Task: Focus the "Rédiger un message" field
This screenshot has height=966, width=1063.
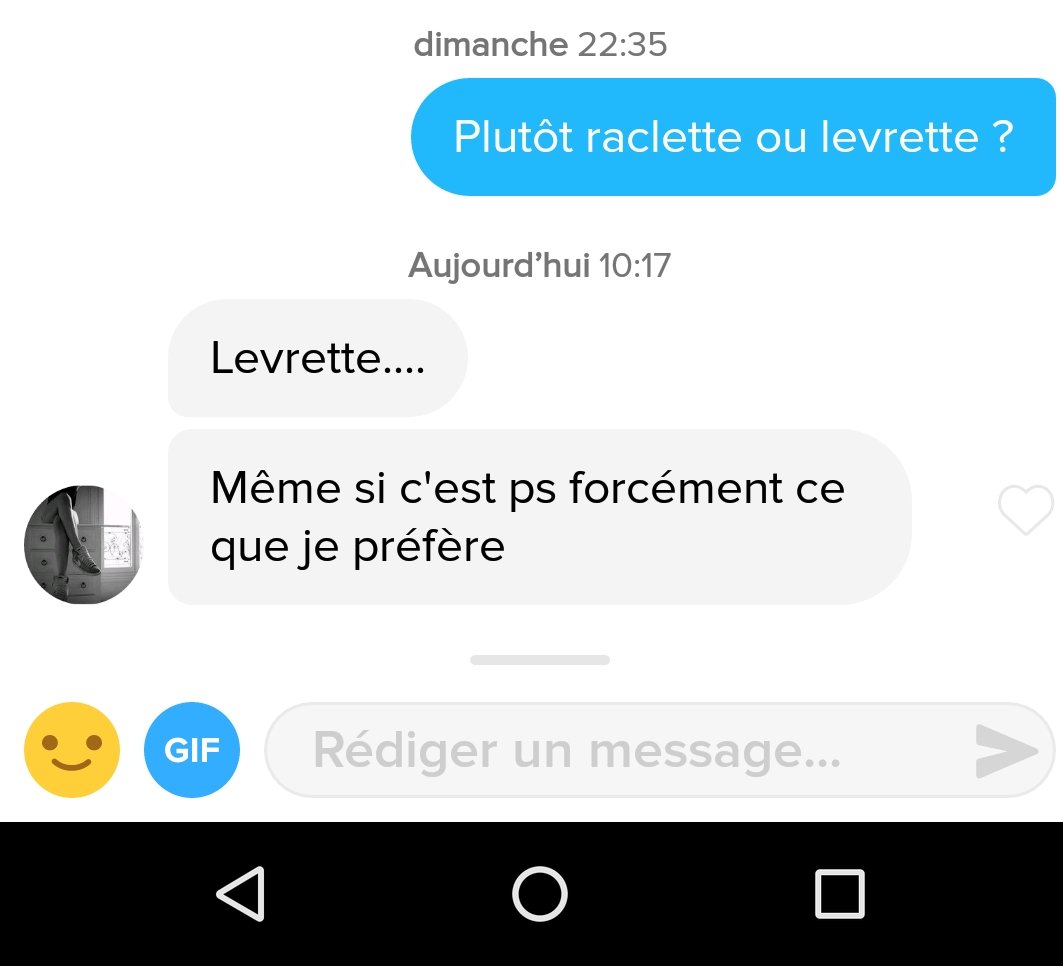Action: (x=600, y=750)
